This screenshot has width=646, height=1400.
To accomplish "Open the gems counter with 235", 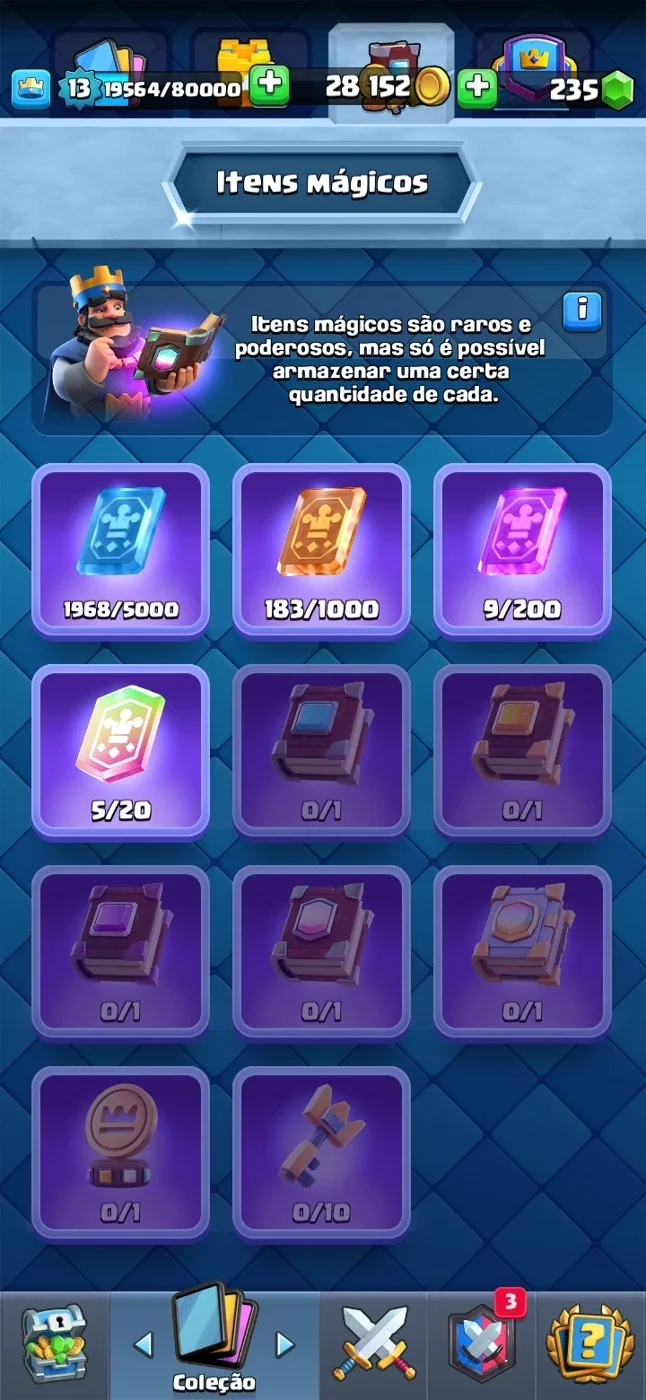I will pyautogui.click(x=591, y=89).
